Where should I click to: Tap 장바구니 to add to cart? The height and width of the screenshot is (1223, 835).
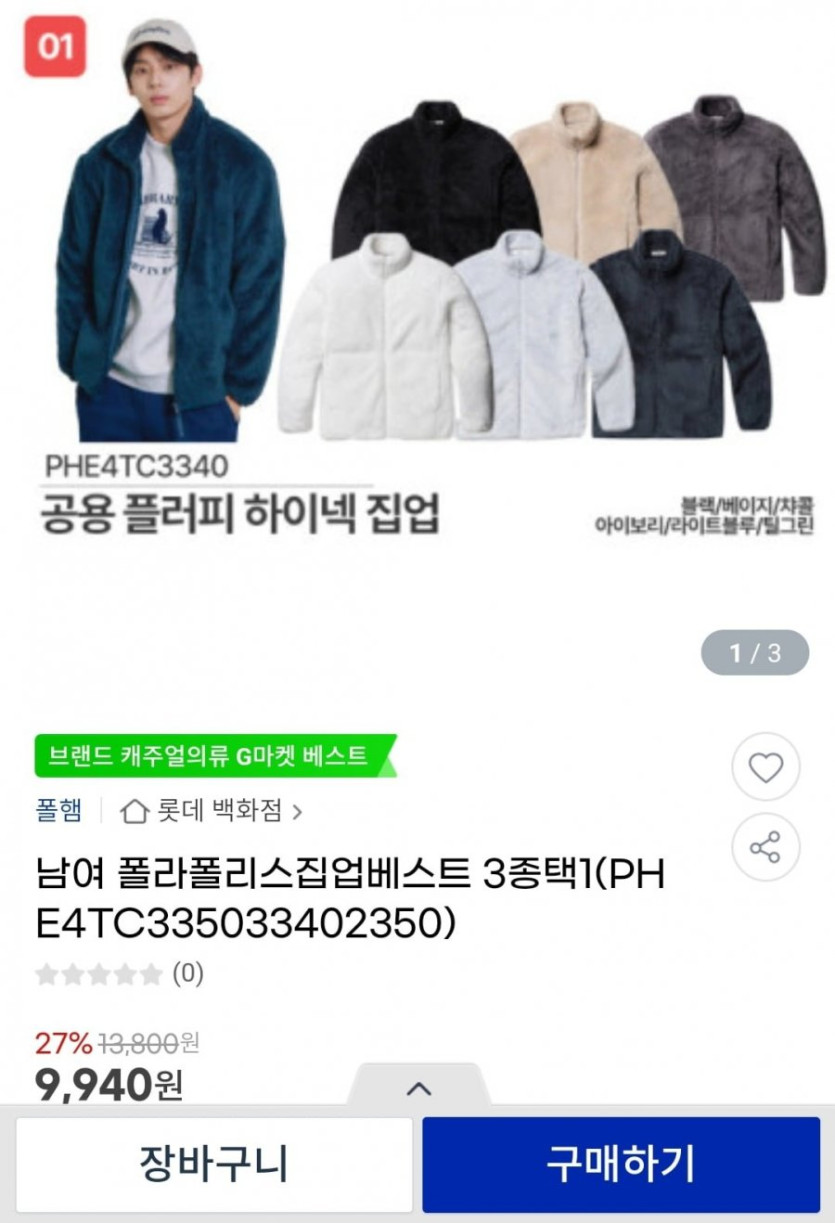point(214,1164)
